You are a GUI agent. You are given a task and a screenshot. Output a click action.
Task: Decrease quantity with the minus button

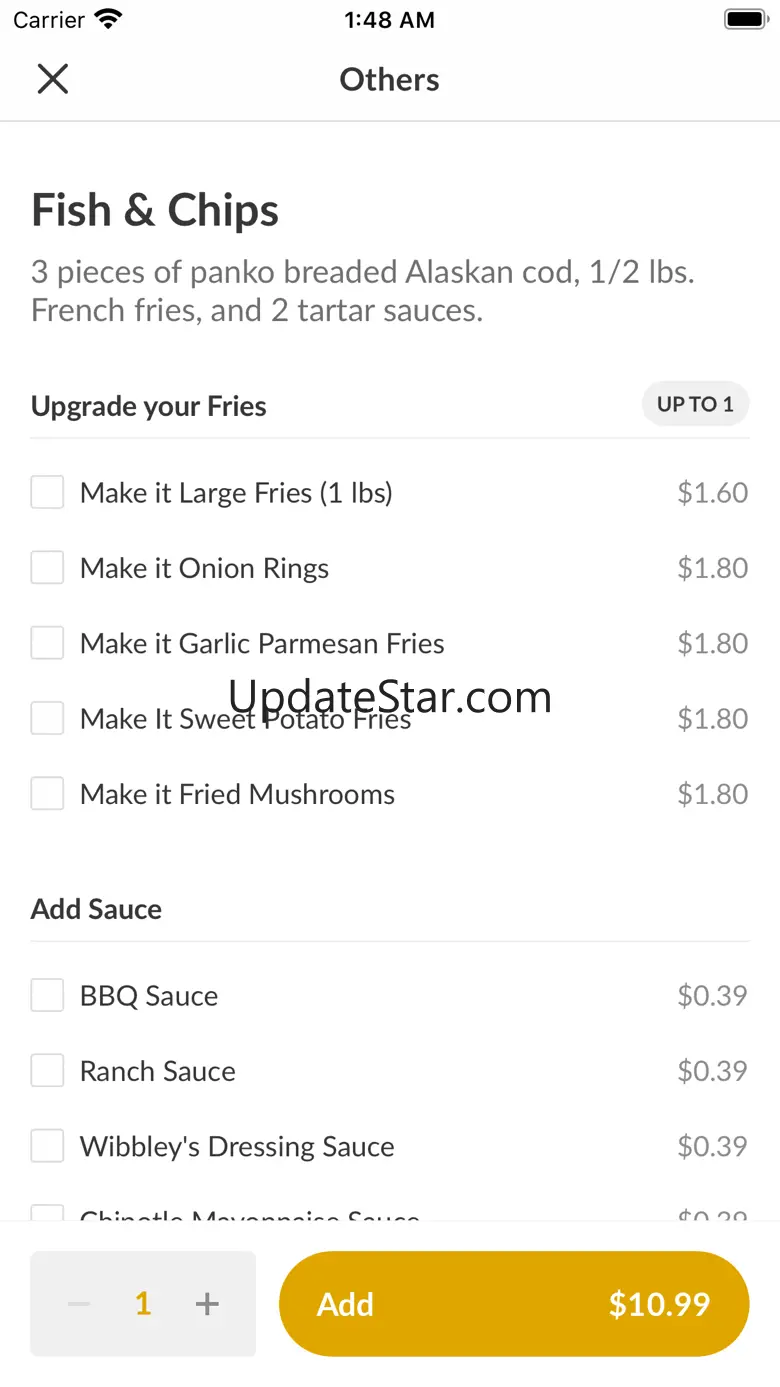79,1304
